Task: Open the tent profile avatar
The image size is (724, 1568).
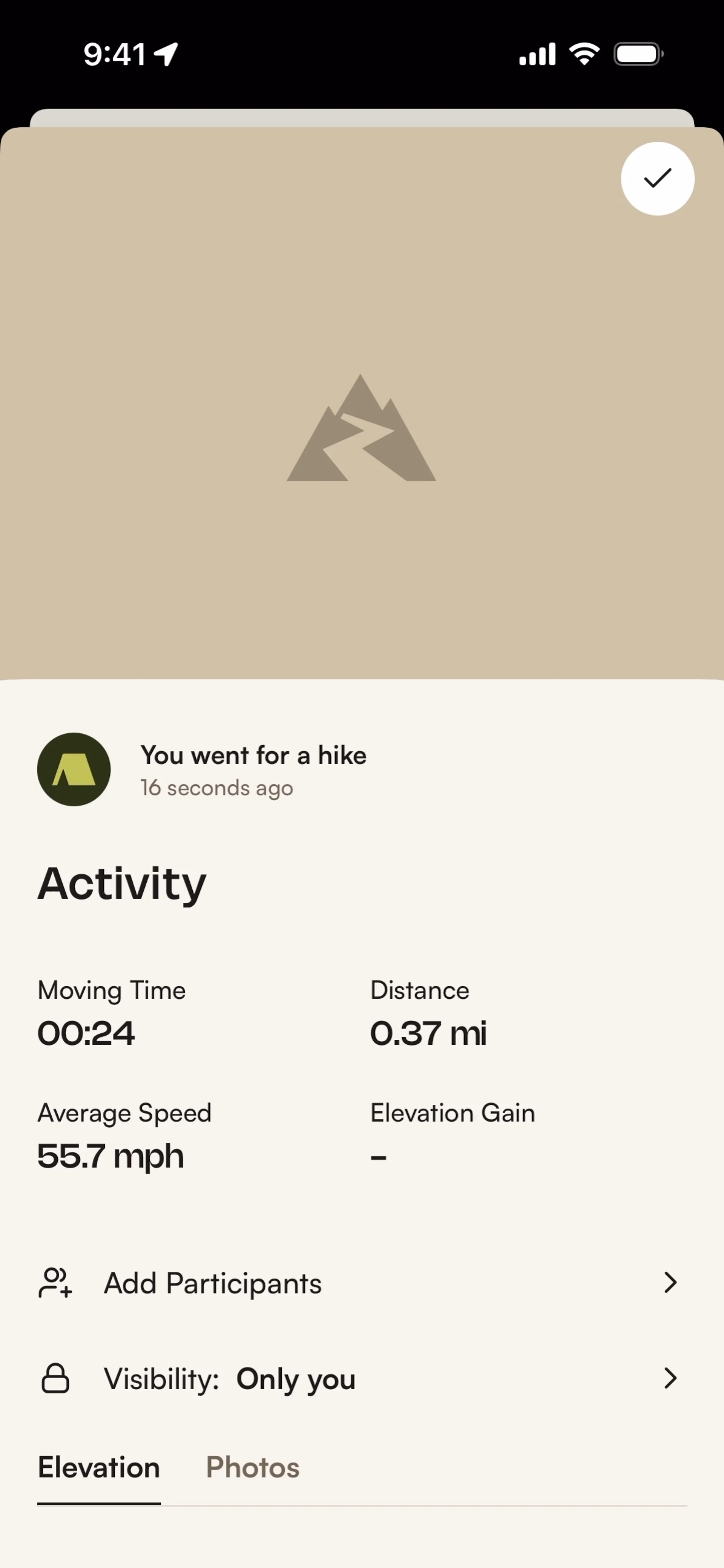Action: click(x=74, y=769)
